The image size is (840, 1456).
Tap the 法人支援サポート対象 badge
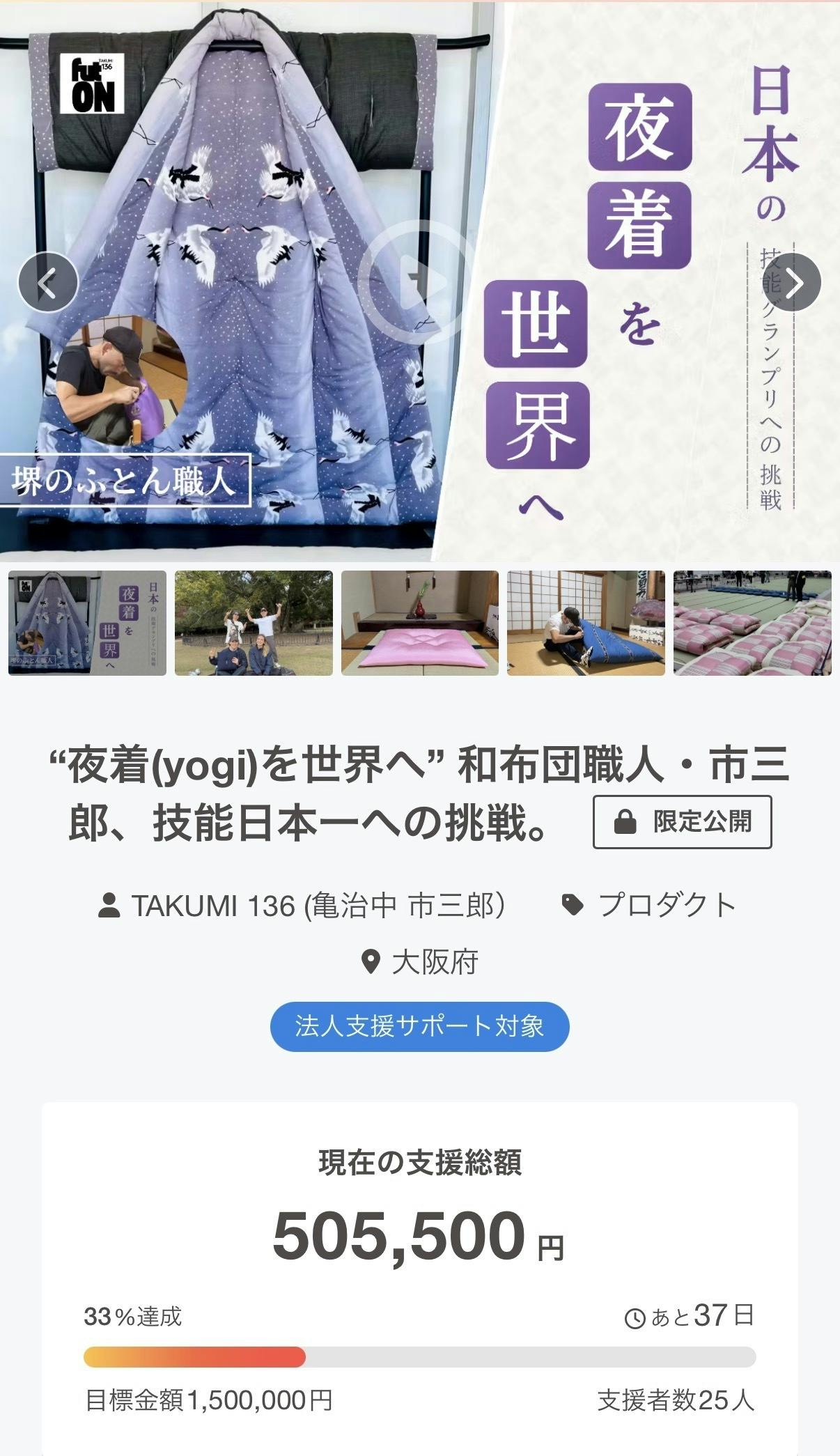click(420, 1026)
